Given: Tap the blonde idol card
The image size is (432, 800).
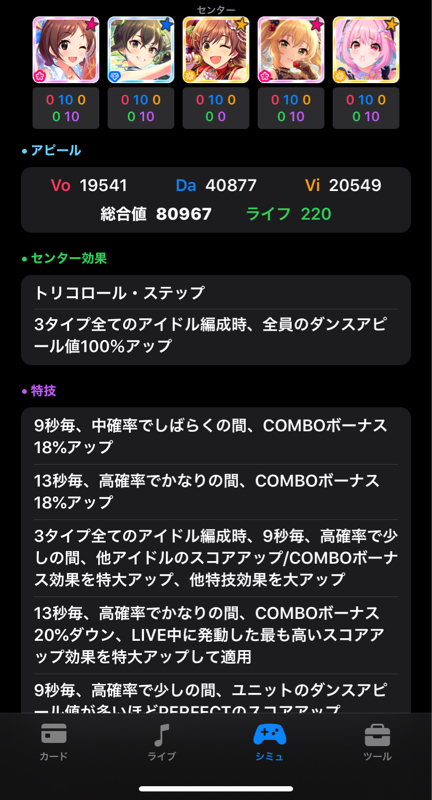Looking at the screenshot, I should [291, 49].
